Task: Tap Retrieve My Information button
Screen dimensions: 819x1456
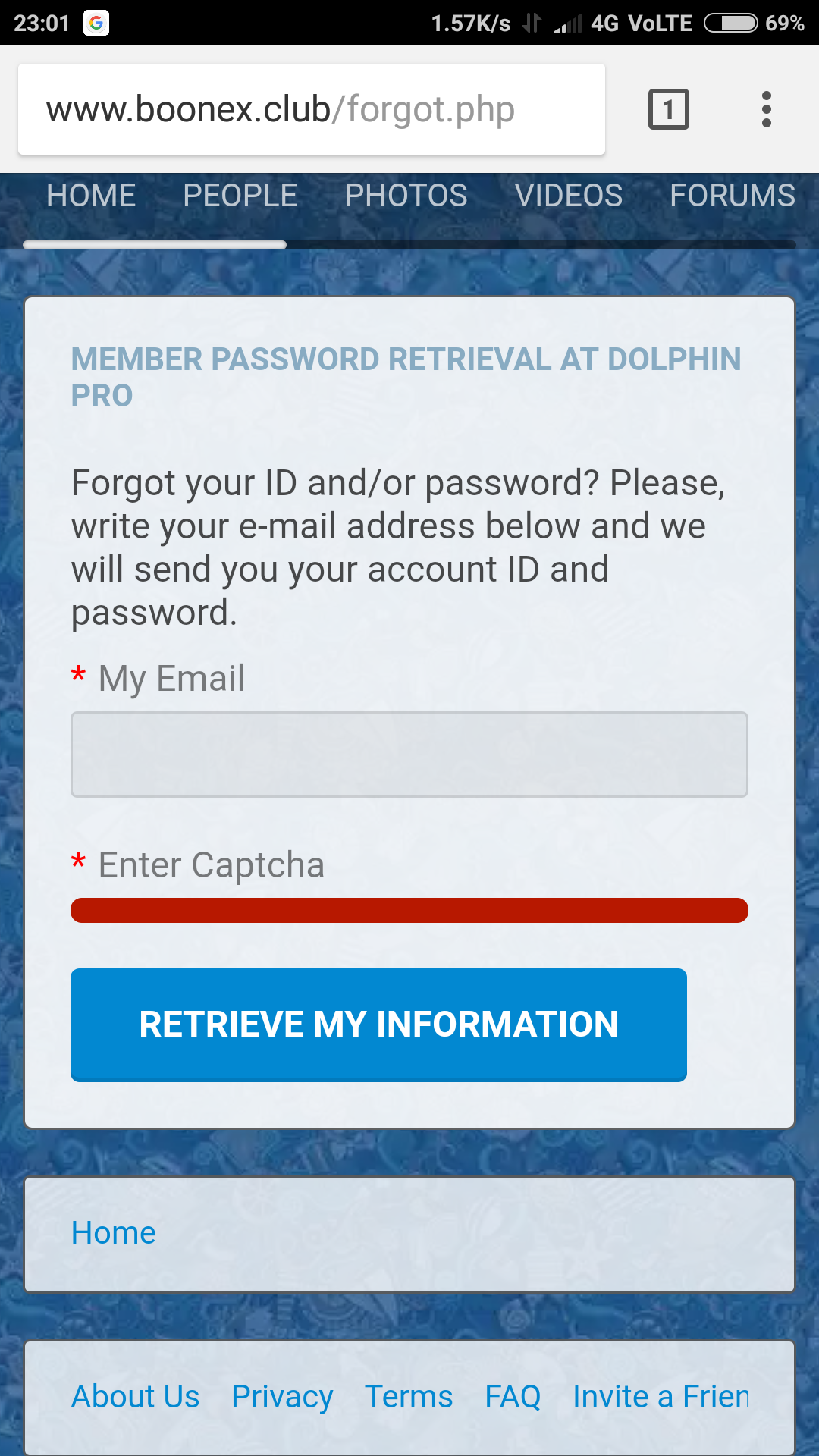Action: (378, 1025)
